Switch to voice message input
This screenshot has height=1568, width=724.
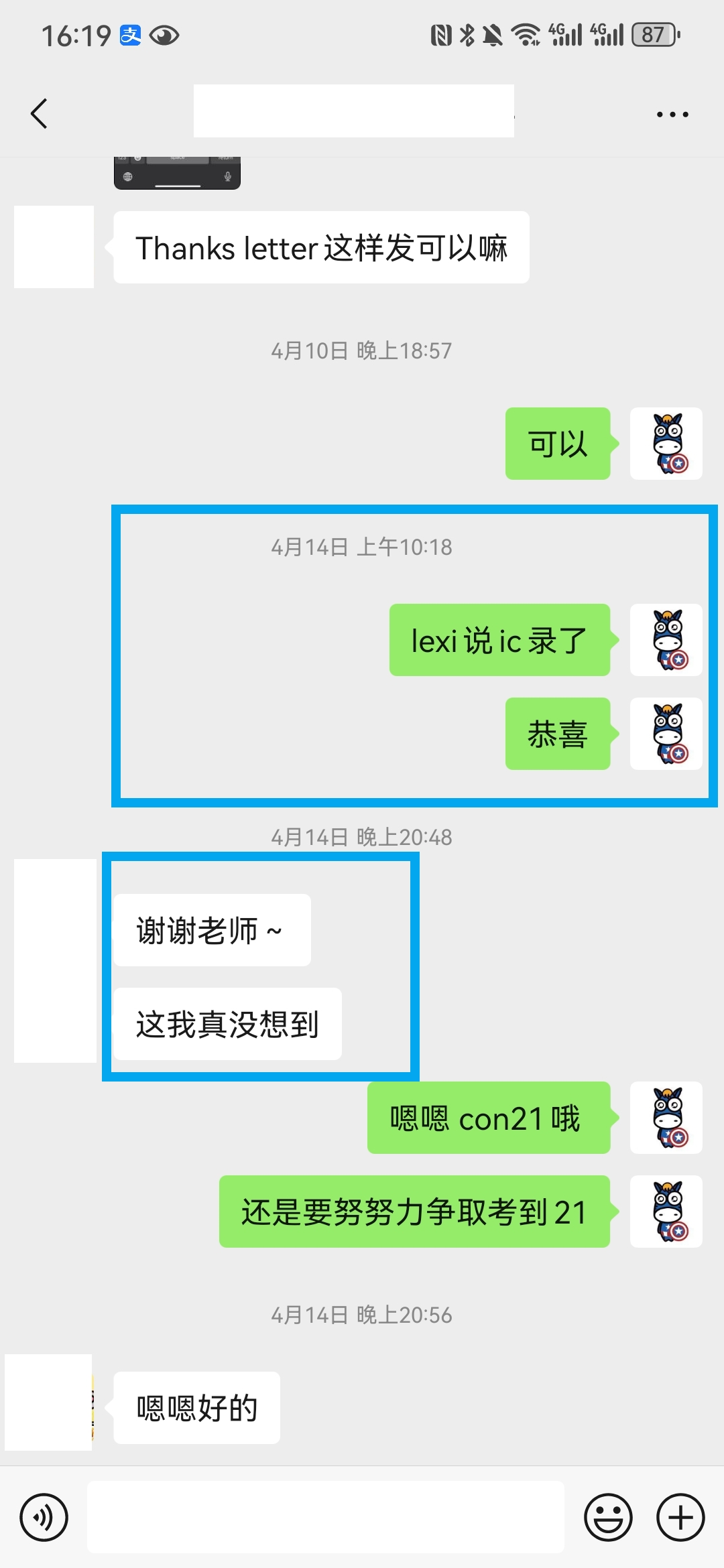pyautogui.click(x=44, y=1517)
